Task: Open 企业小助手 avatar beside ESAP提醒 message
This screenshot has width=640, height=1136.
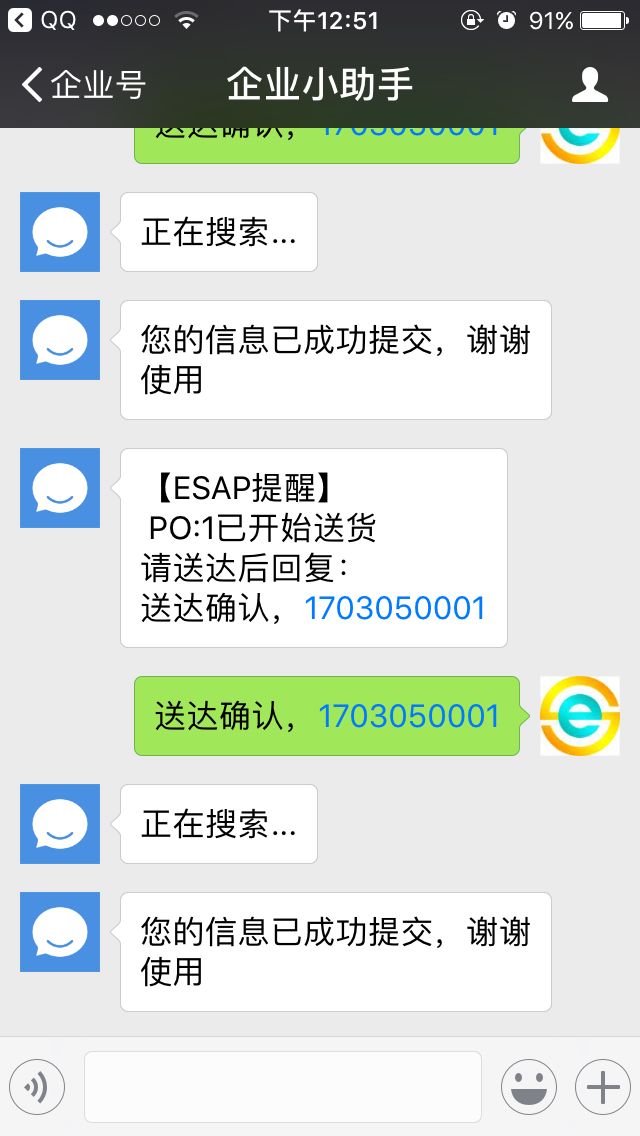Action: click(59, 488)
